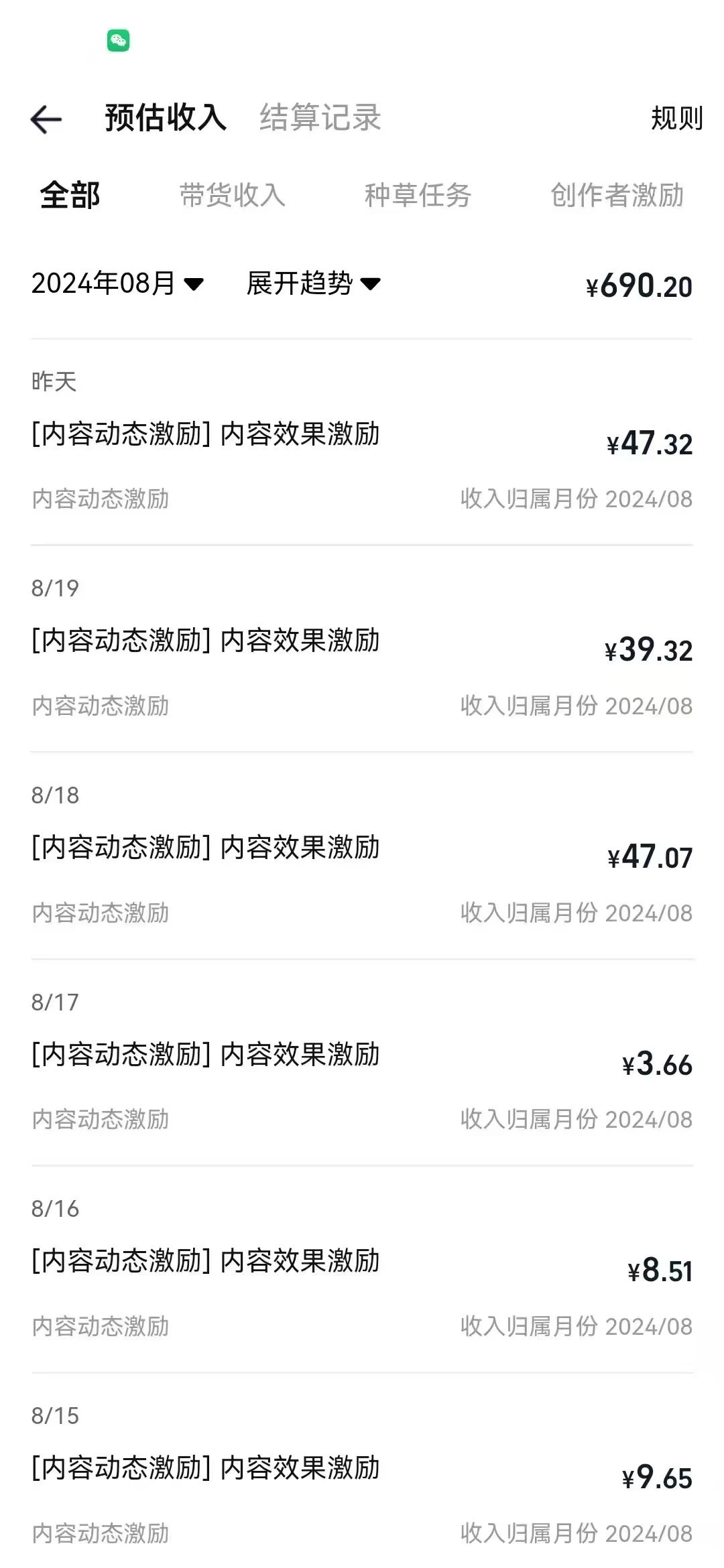Choose the 种草任务 category filter

[419, 196]
